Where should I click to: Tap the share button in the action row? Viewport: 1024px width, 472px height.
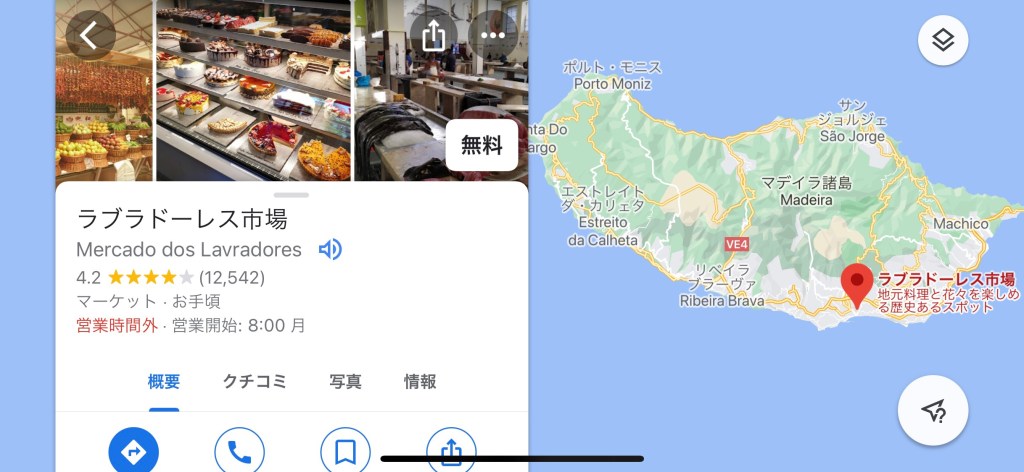click(x=451, y=452)
